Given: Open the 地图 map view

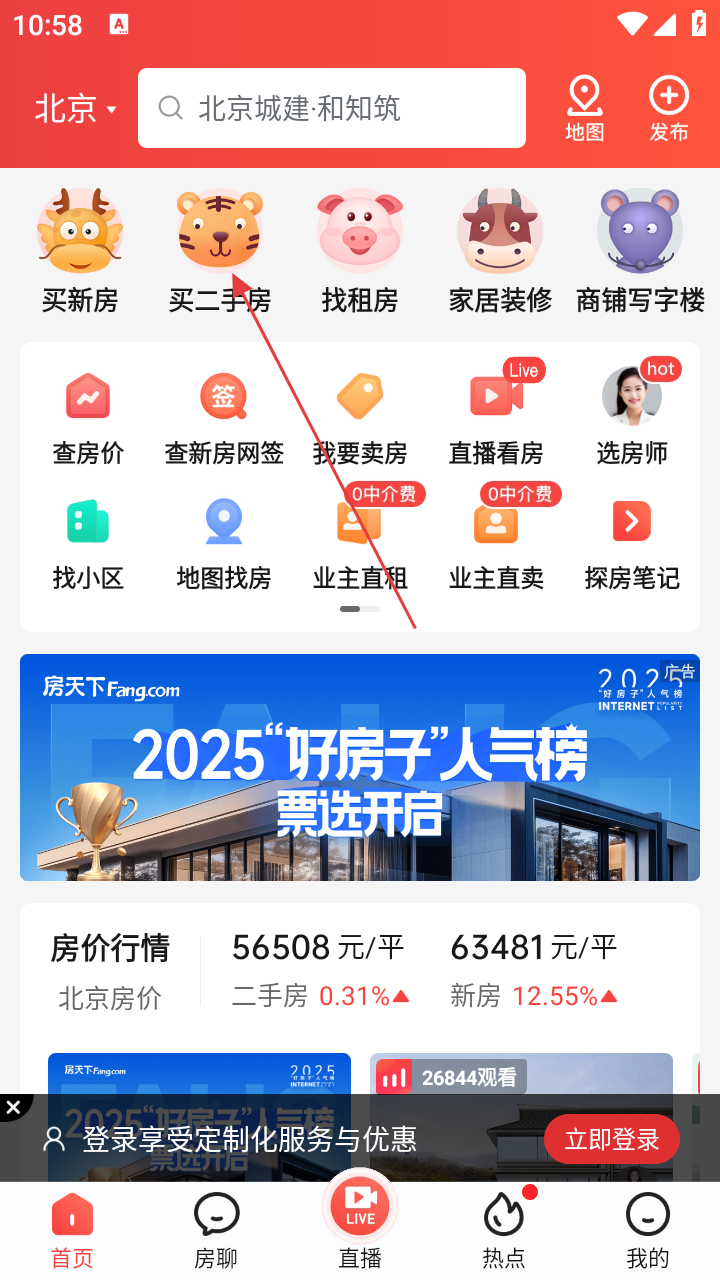Looking at the screenshot, I should tap(585, 108).
